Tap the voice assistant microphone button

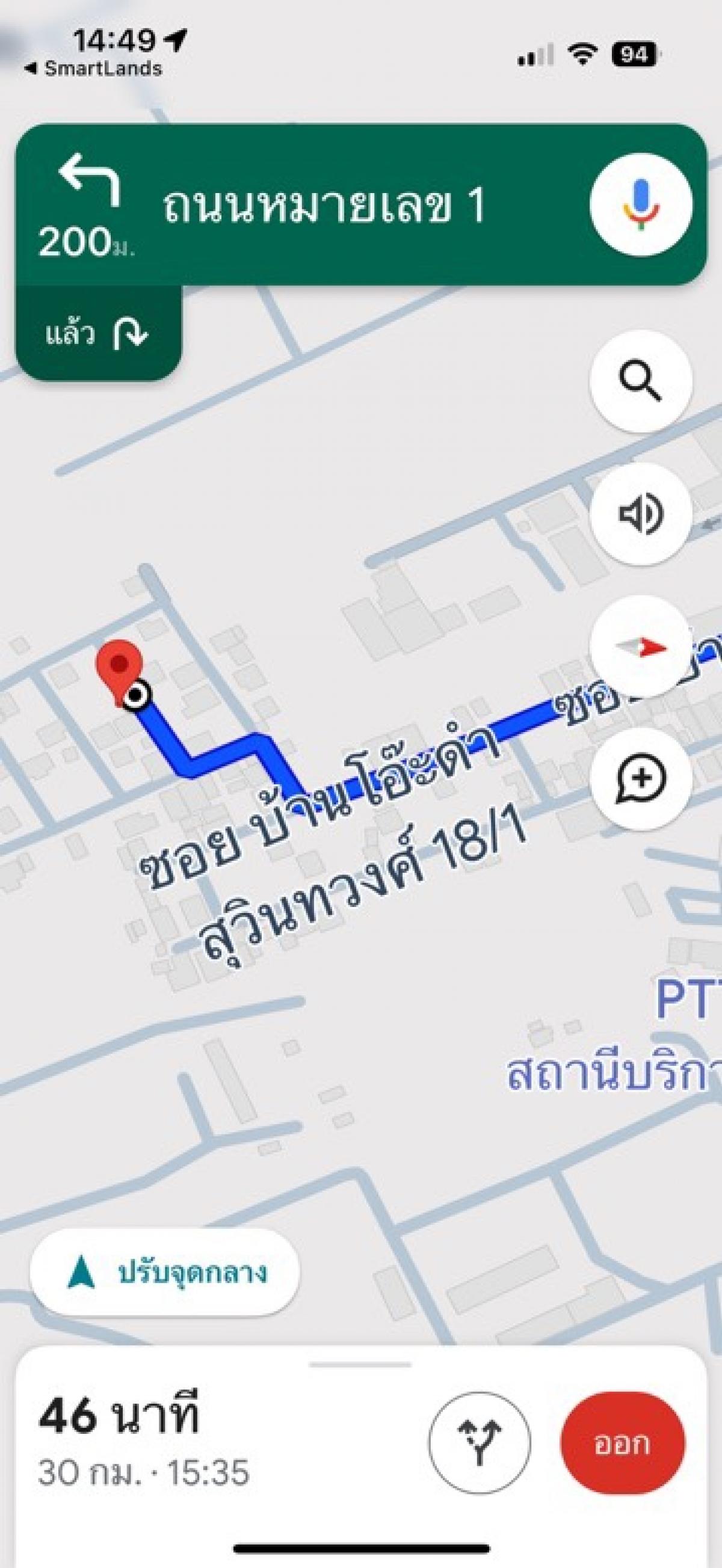click(640, 204)
